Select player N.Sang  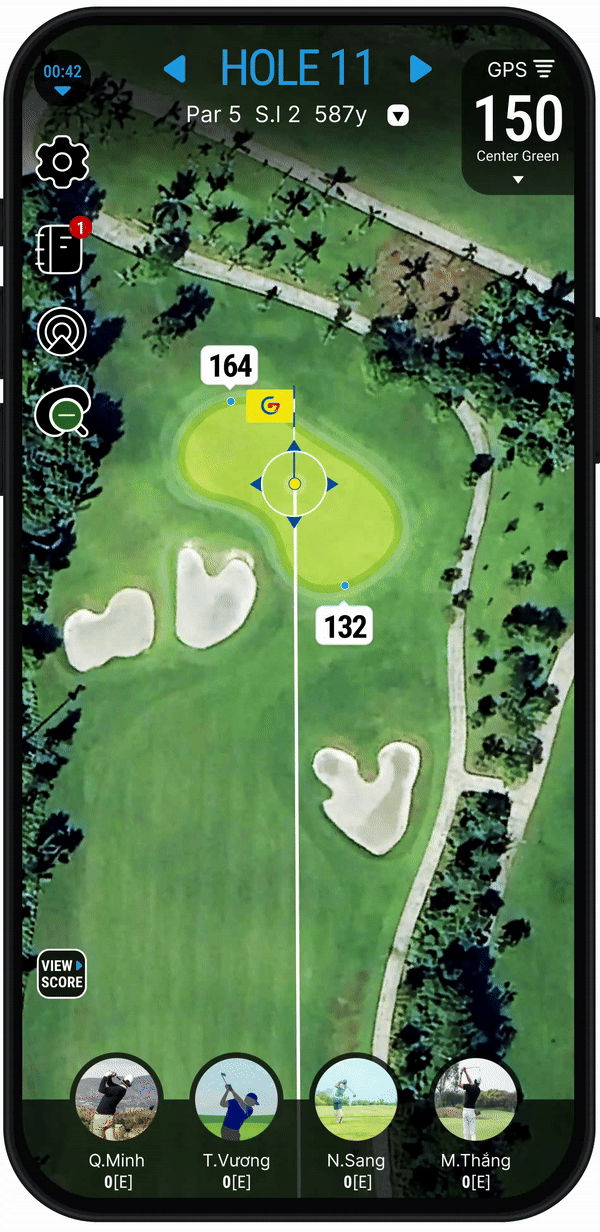pyautogui.click(x=356, y=1100)
